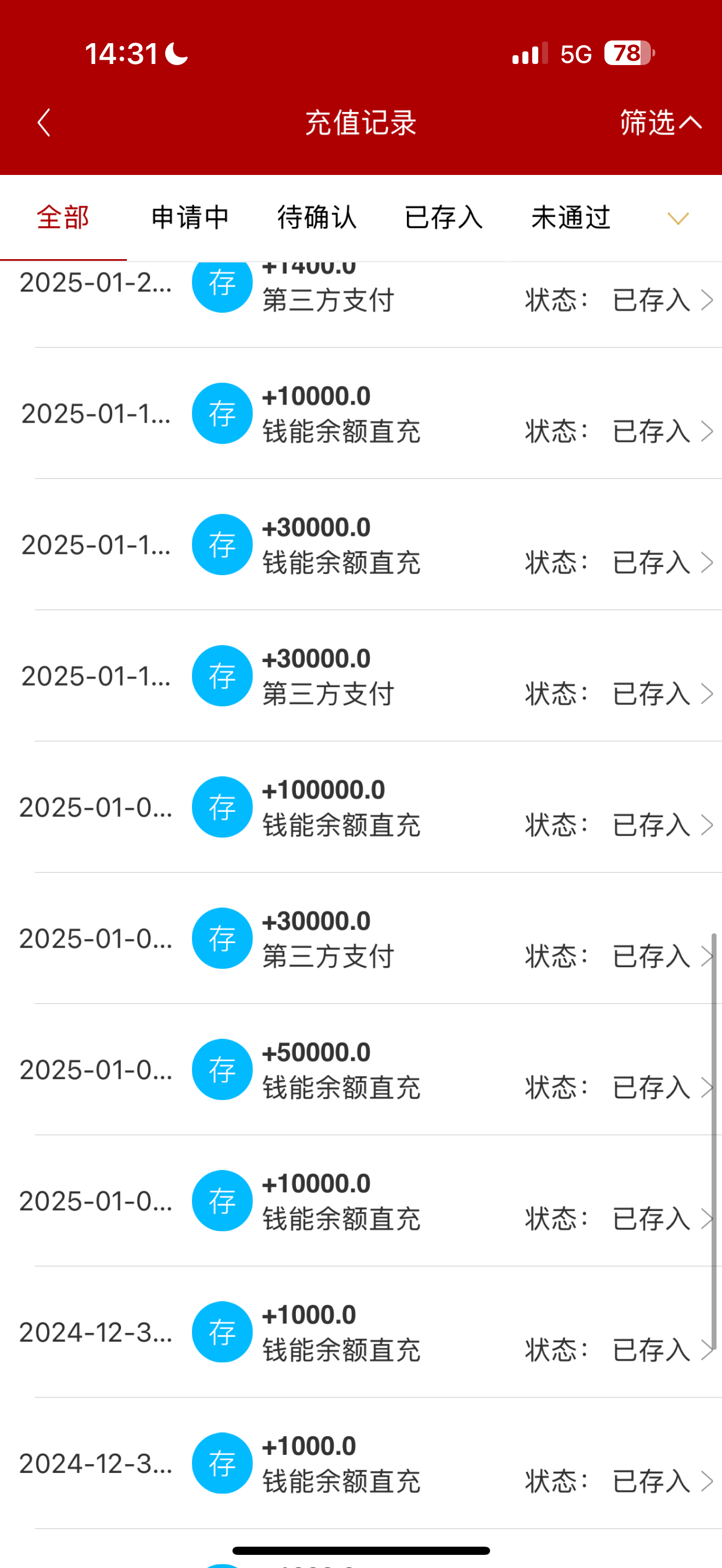This screenshot has width=722, height=1568.
Task: Open the +100000.0 钱能余额直充 record
Action: [365, 807]
